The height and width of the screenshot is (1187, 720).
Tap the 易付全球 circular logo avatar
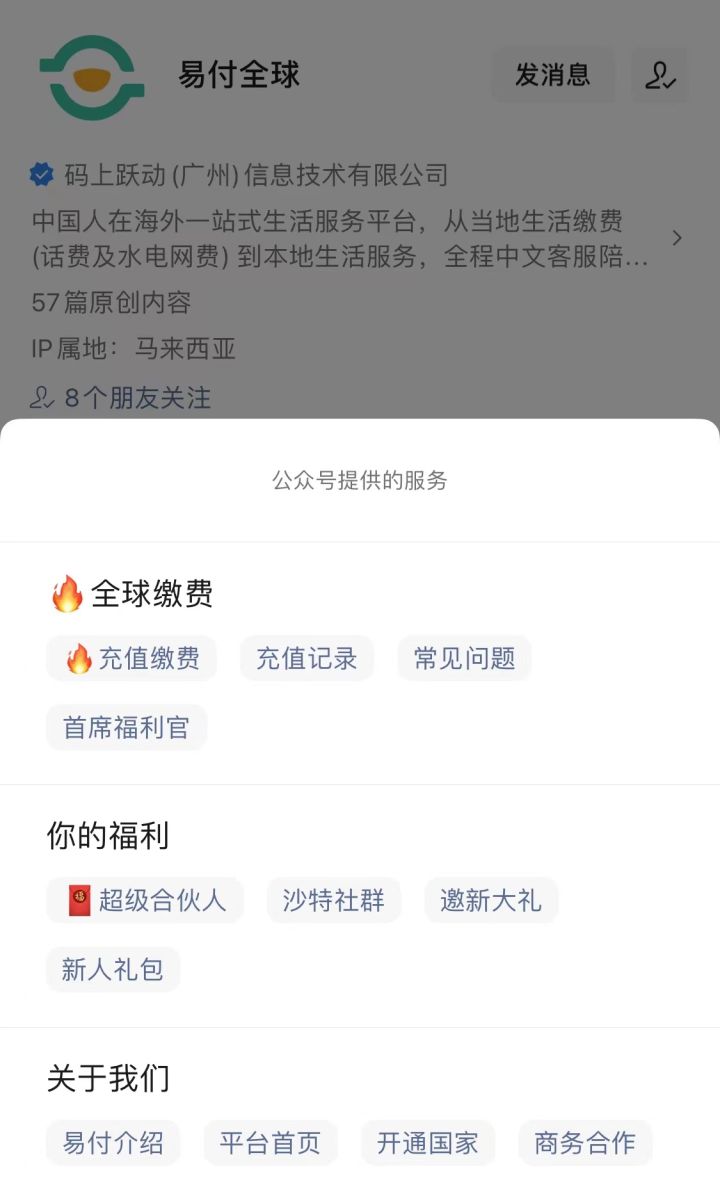pyautogui.click(x=93, y=75)
